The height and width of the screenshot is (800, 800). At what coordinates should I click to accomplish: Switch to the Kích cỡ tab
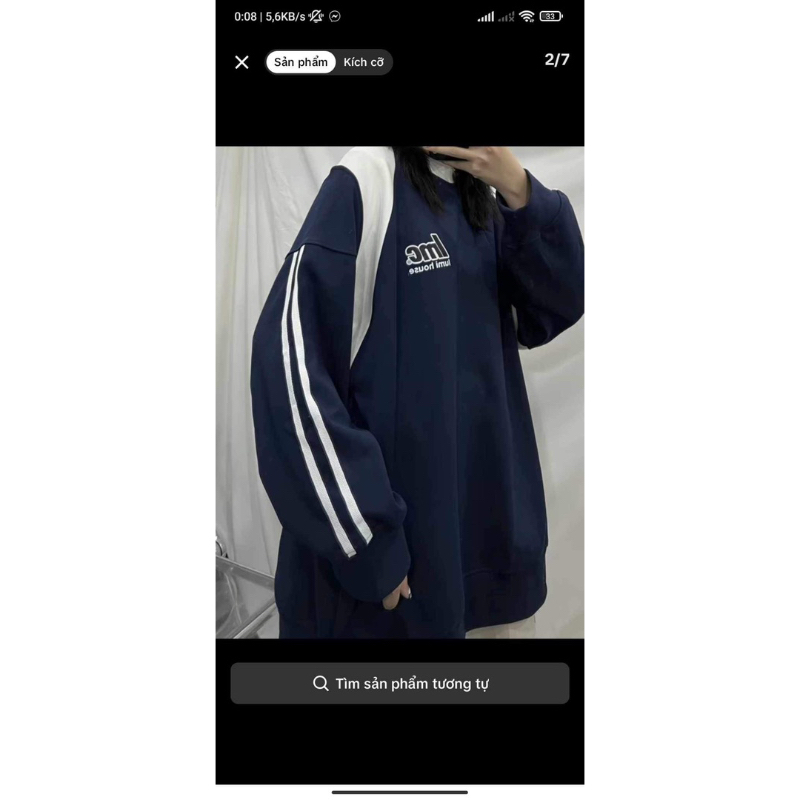[363, 62]
